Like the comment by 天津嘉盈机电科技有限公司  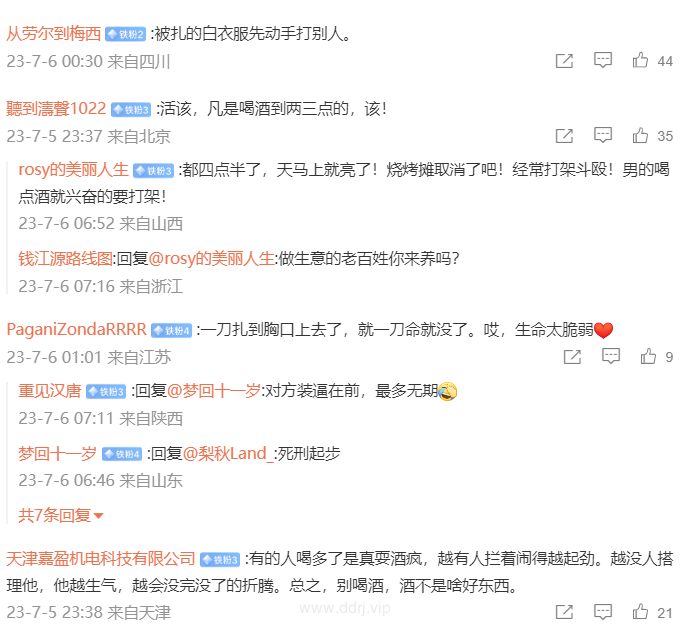coord(641,612)
